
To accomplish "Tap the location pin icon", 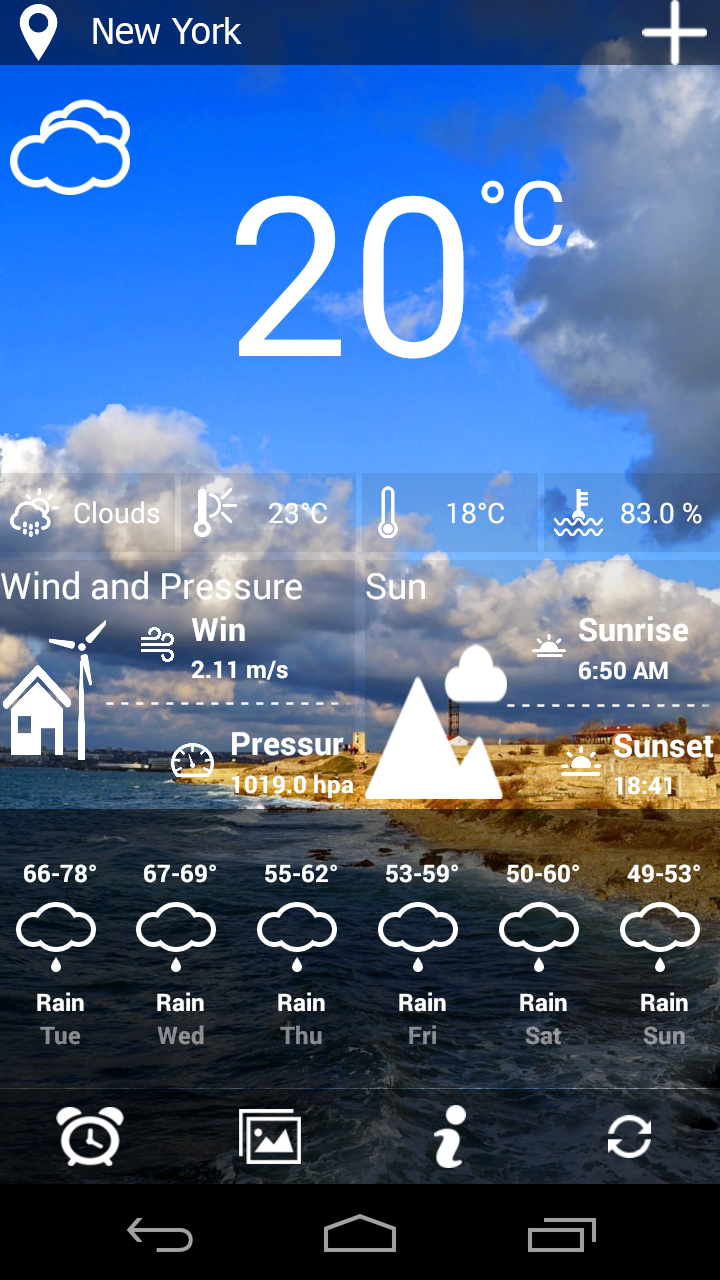I will [38, 31].
